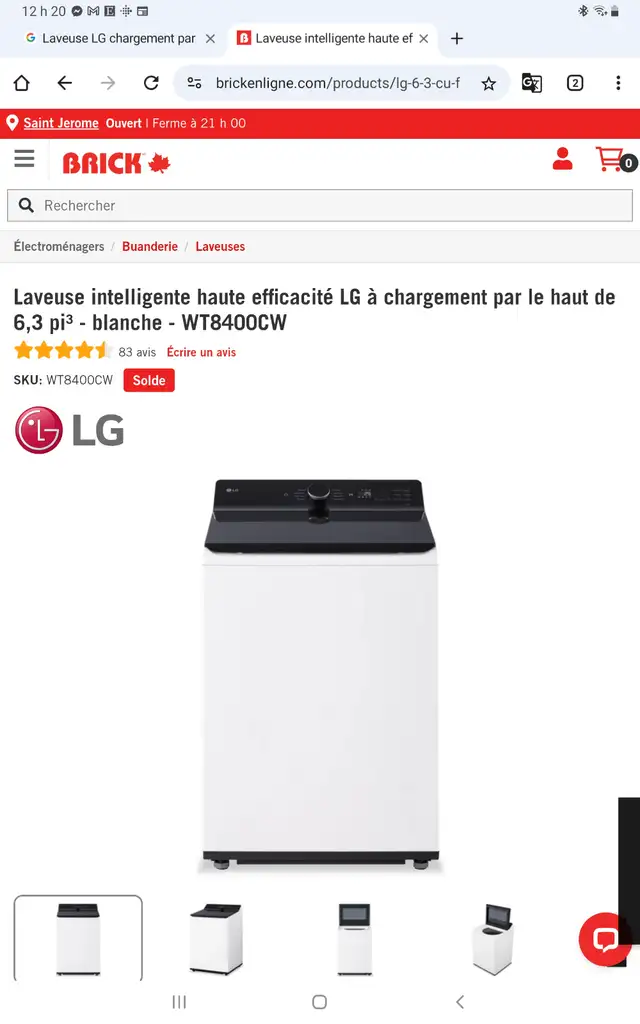Screen dimensions: 640x1024
Task: Open the live chat bubble
Action: pos(605,939)
